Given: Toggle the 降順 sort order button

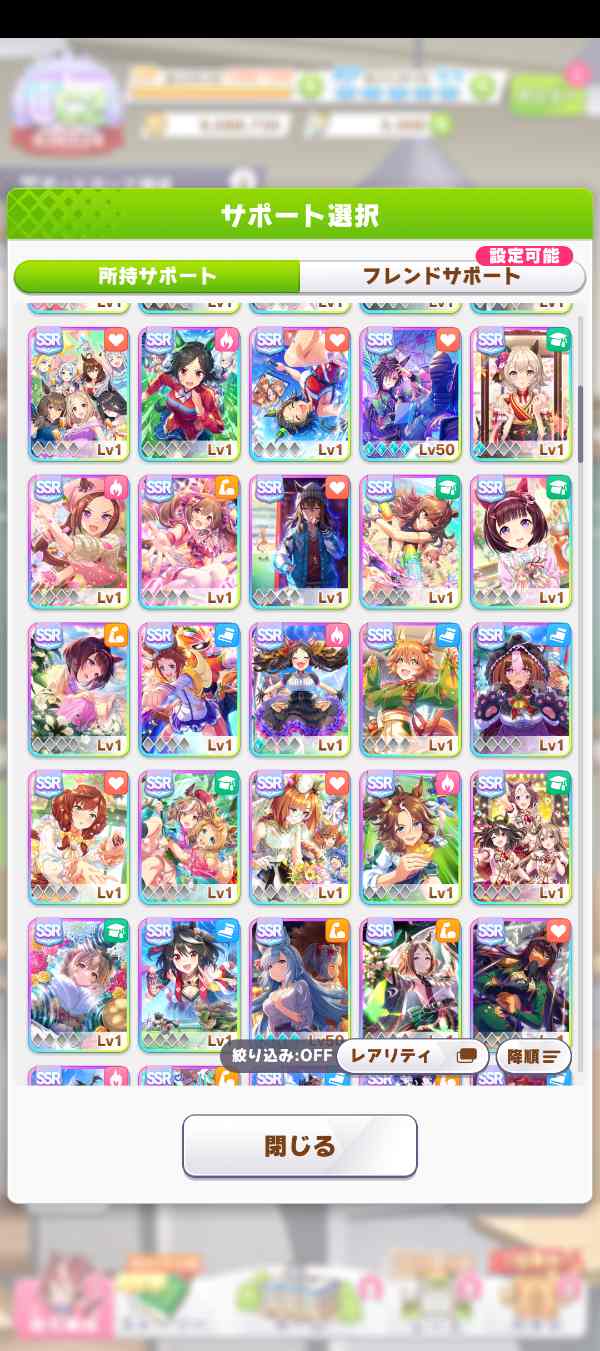Looking at the screenshot, I should 533,1056.
